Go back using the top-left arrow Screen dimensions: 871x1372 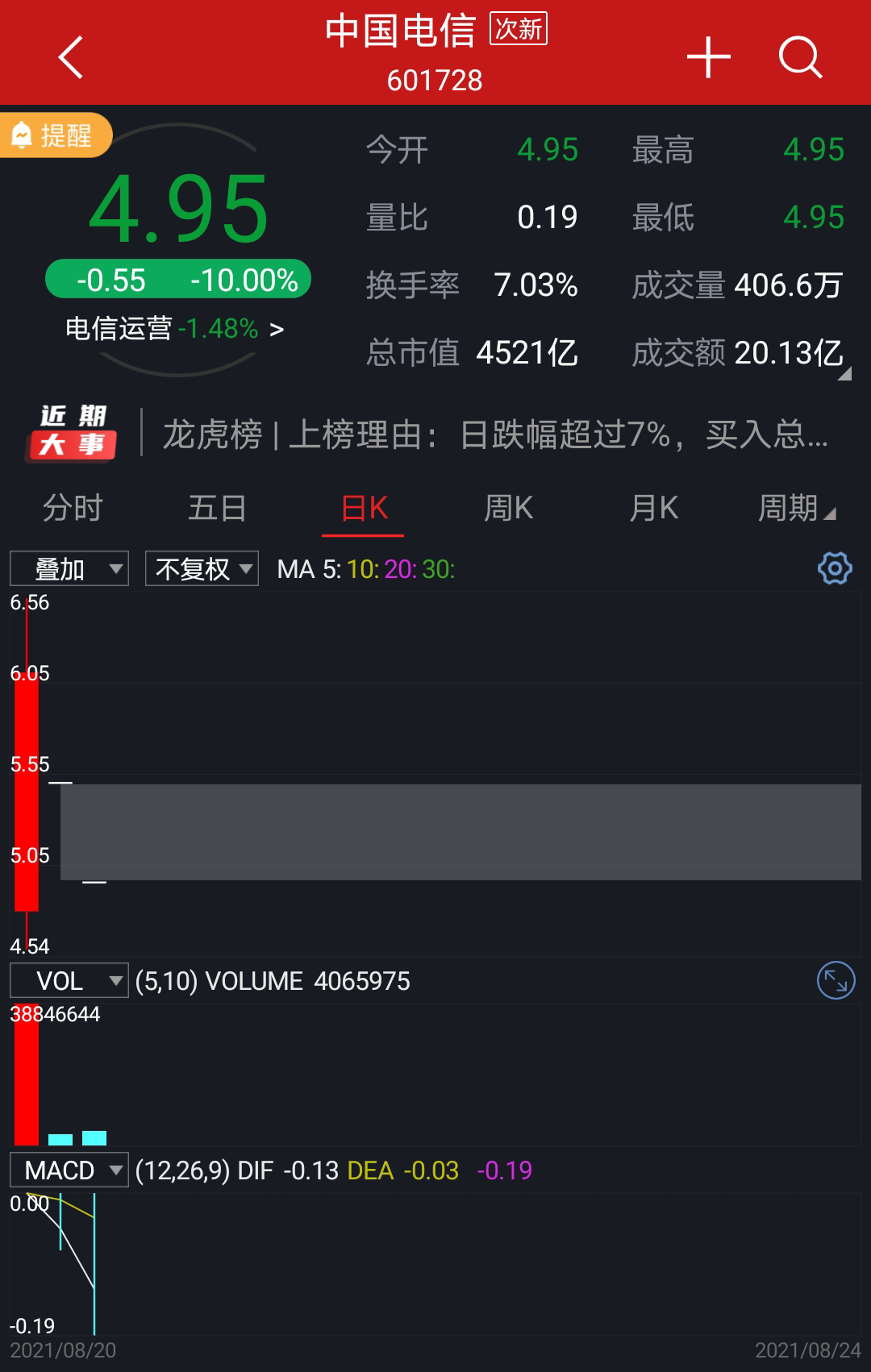71,57
